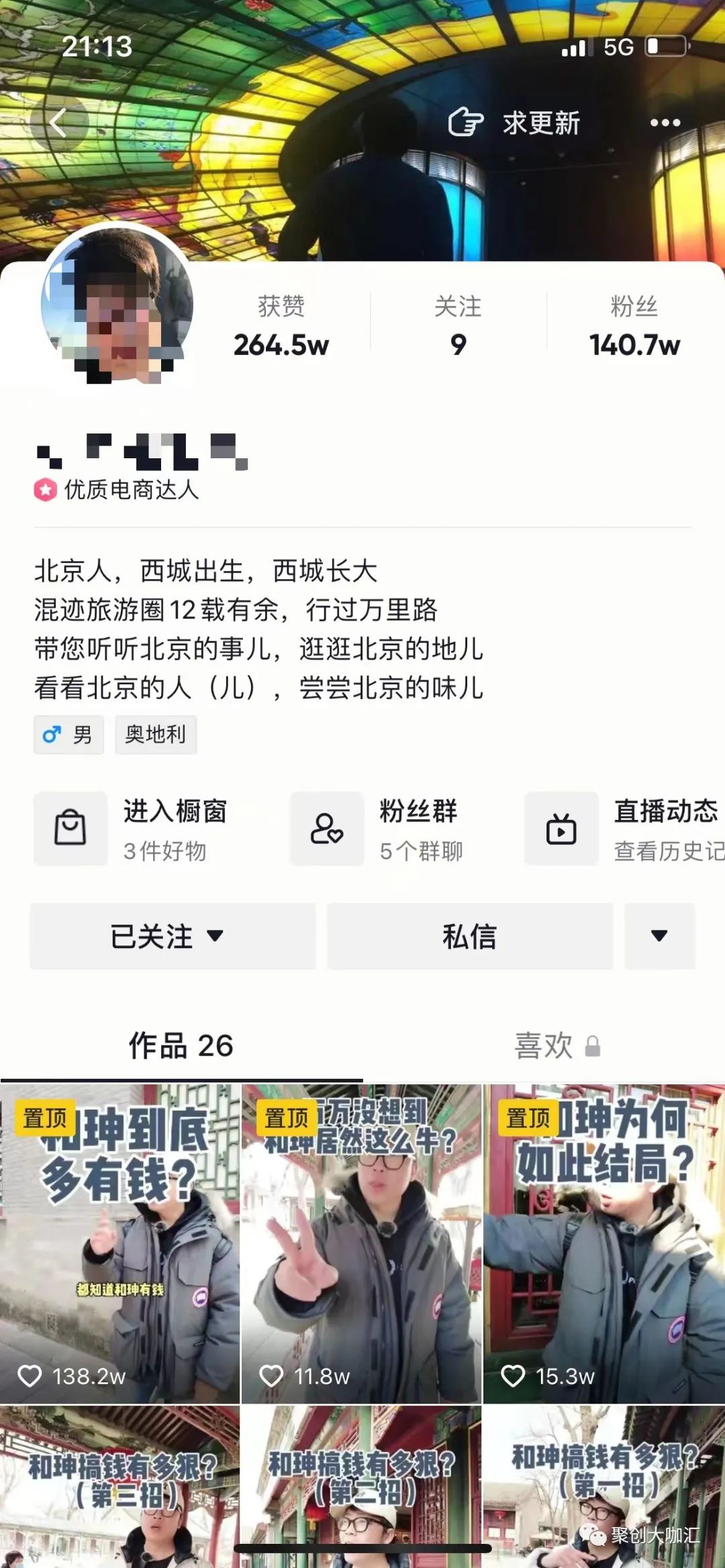
Task: Open video 和珅搞钱有多狠 第三招
Action: (x=119, y=1489)
